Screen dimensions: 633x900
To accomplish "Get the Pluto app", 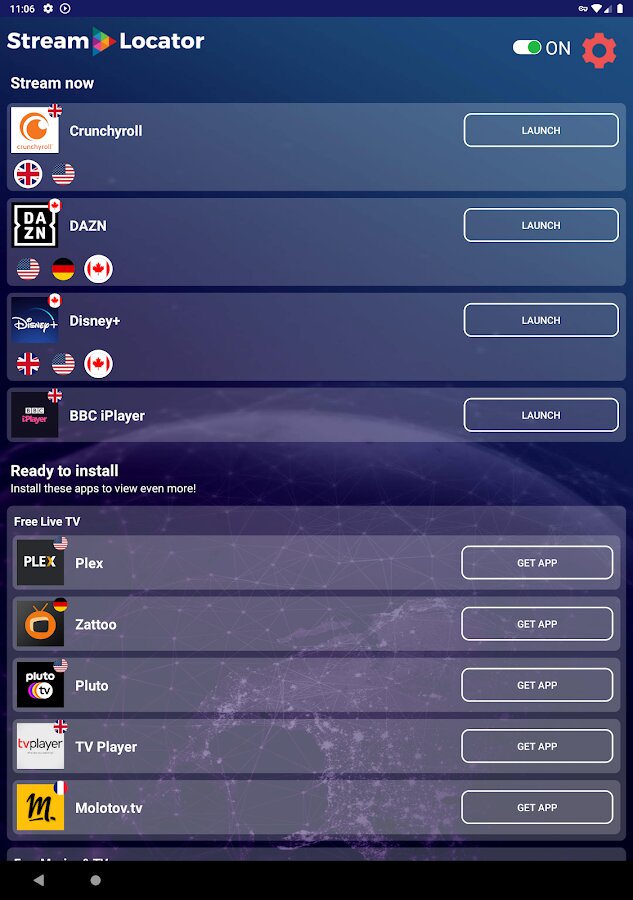I will [536, 685].
